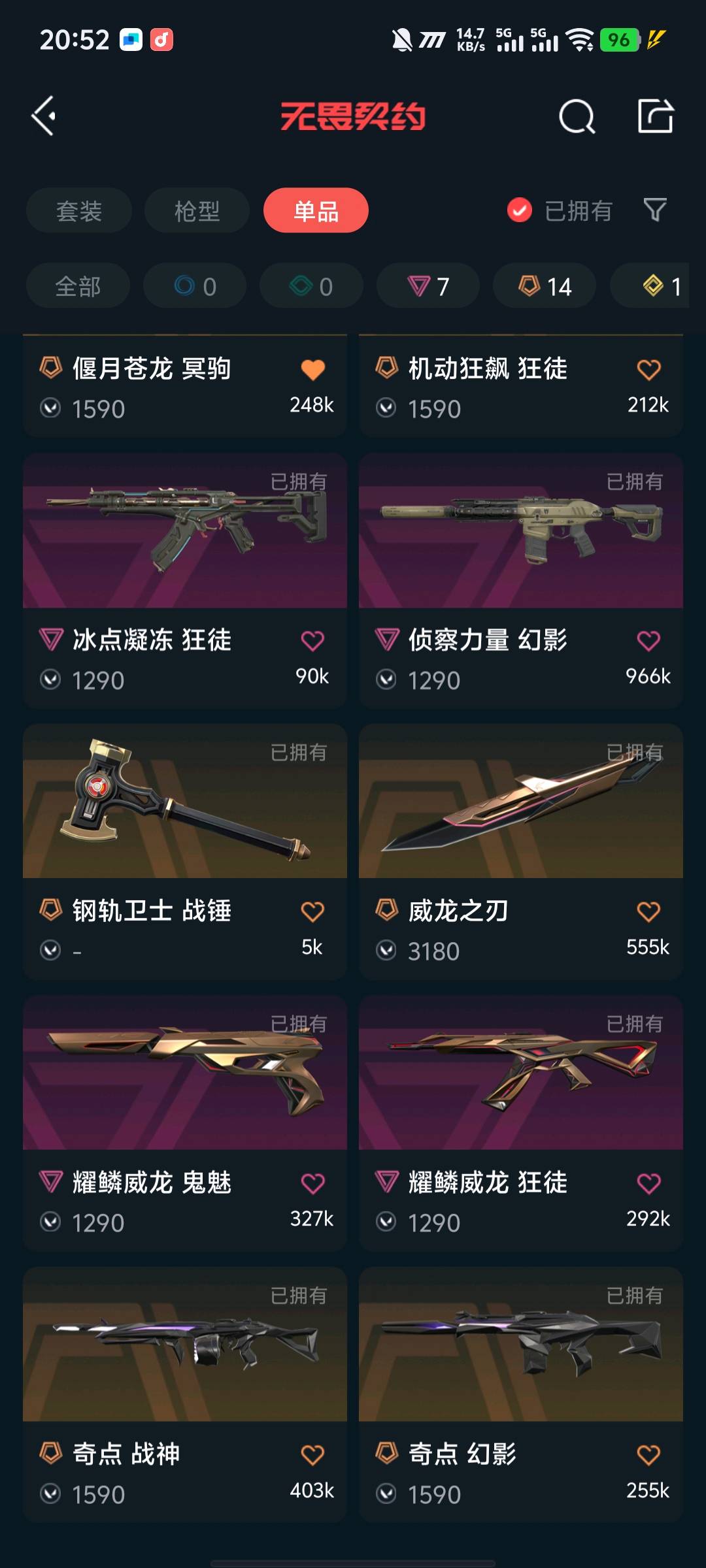The height and width of the screenshot is (1568, 706).
Task: Select the 单品 tab
Action: click(x=316, y=210)
